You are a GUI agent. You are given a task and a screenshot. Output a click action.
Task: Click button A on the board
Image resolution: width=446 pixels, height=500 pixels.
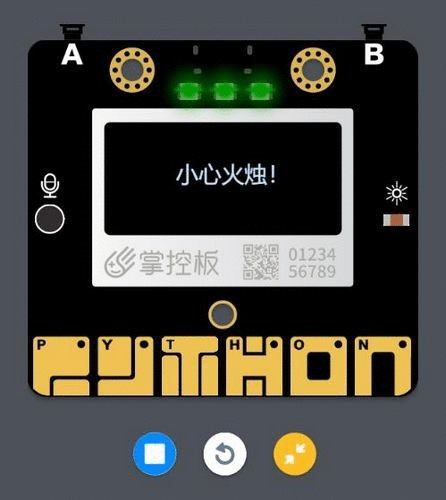point(72,33)
